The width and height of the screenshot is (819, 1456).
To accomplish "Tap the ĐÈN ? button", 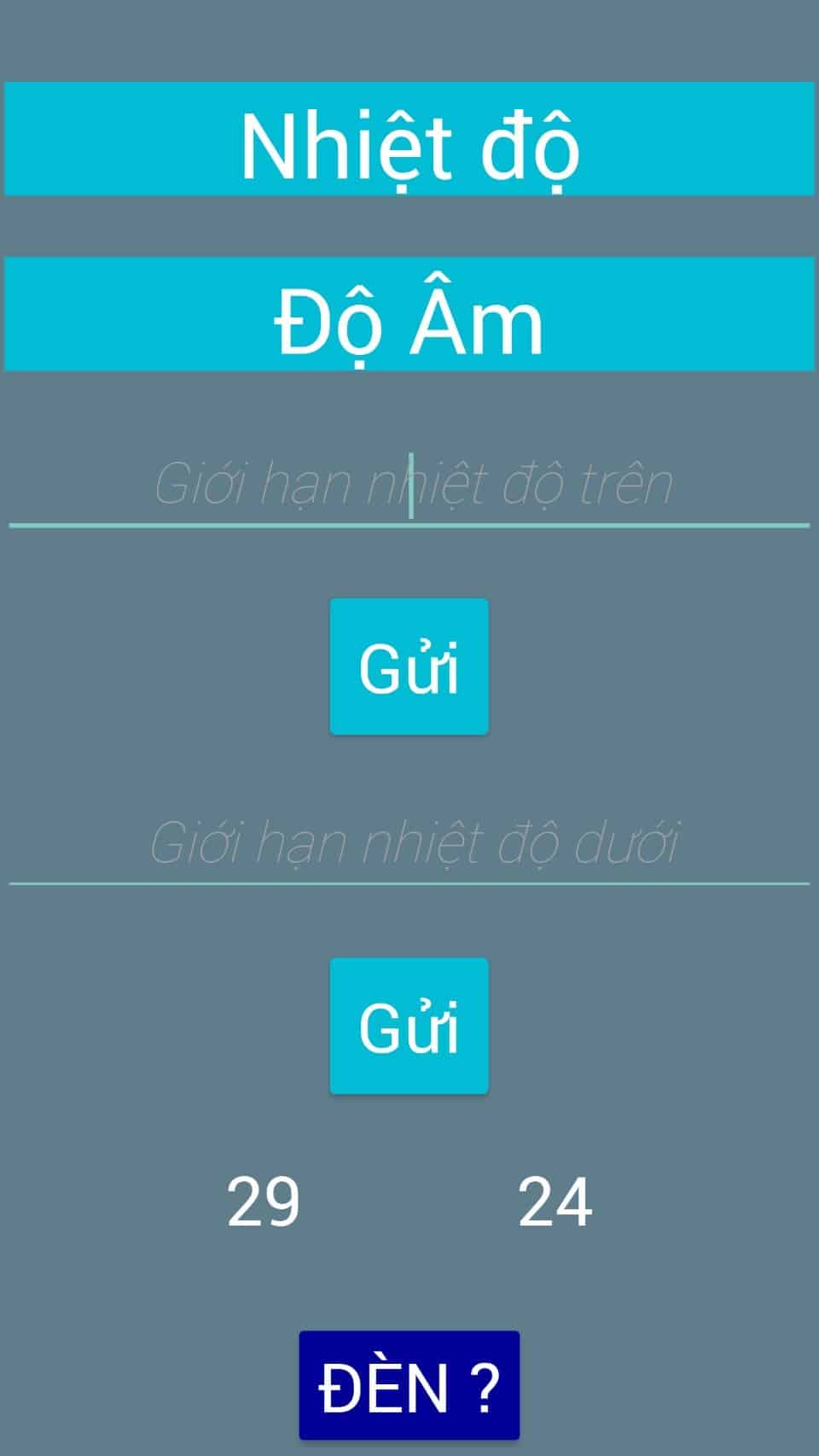I will click(x=409, y=1385).
